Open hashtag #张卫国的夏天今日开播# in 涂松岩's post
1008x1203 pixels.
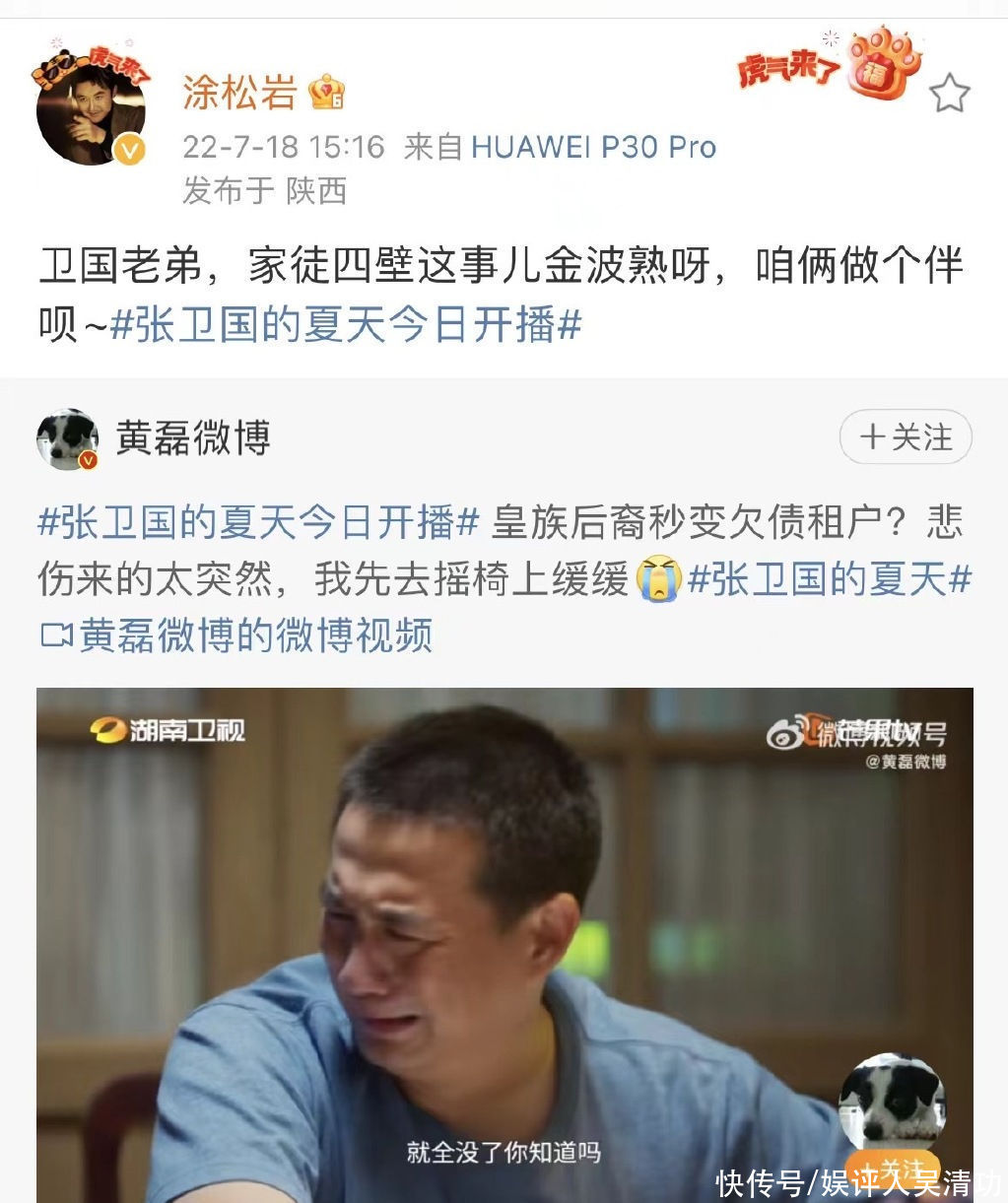coord(345,325)
